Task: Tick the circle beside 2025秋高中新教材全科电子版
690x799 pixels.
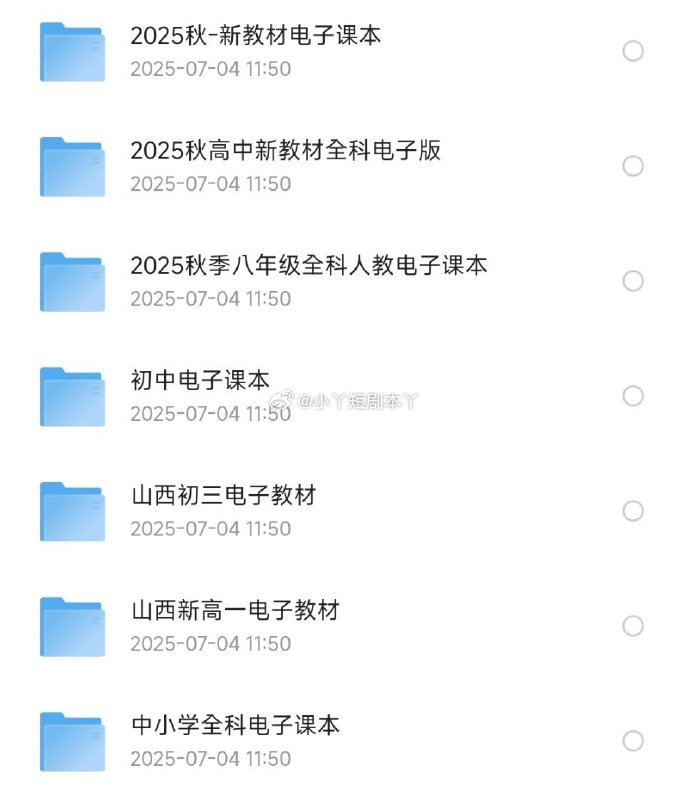Action: (633, 166)
